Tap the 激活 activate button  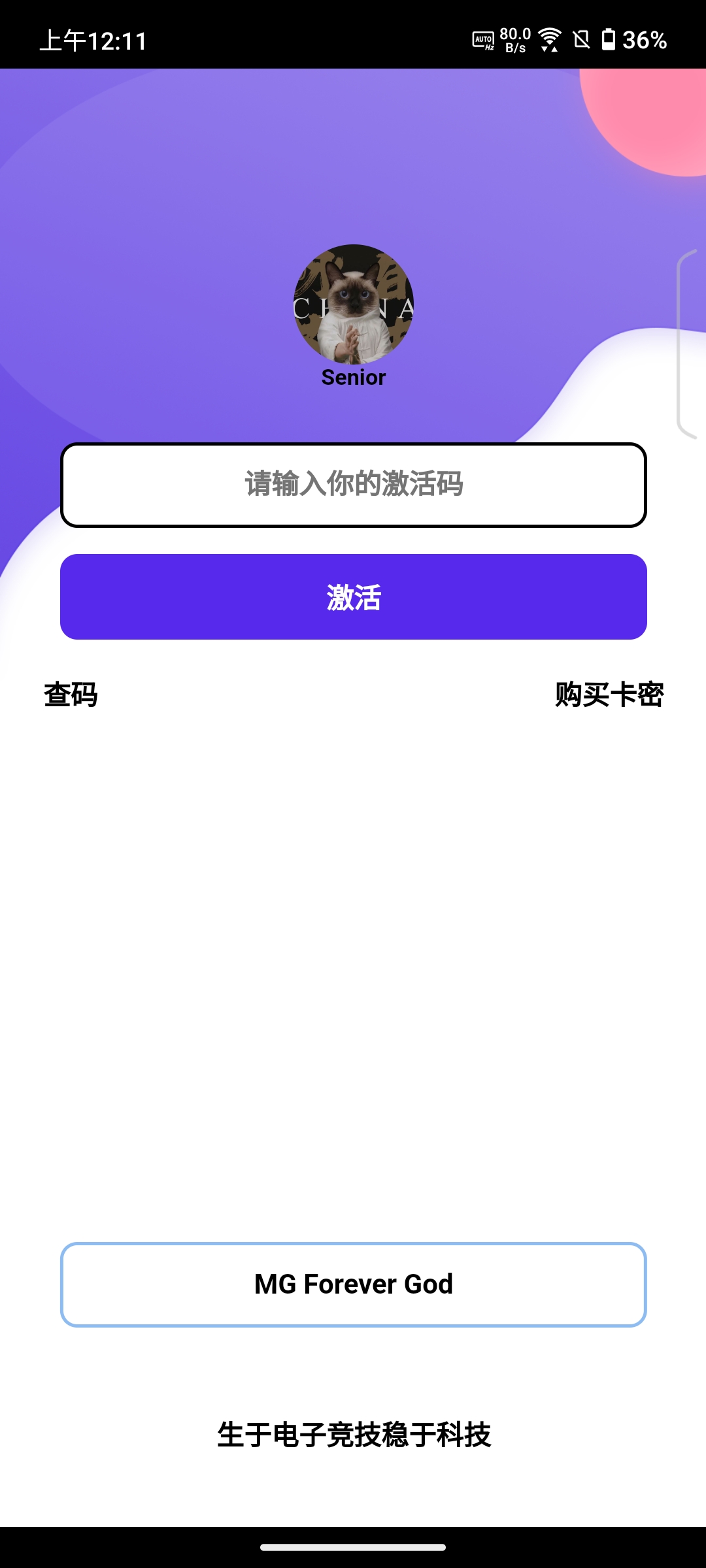pos(353,596)
